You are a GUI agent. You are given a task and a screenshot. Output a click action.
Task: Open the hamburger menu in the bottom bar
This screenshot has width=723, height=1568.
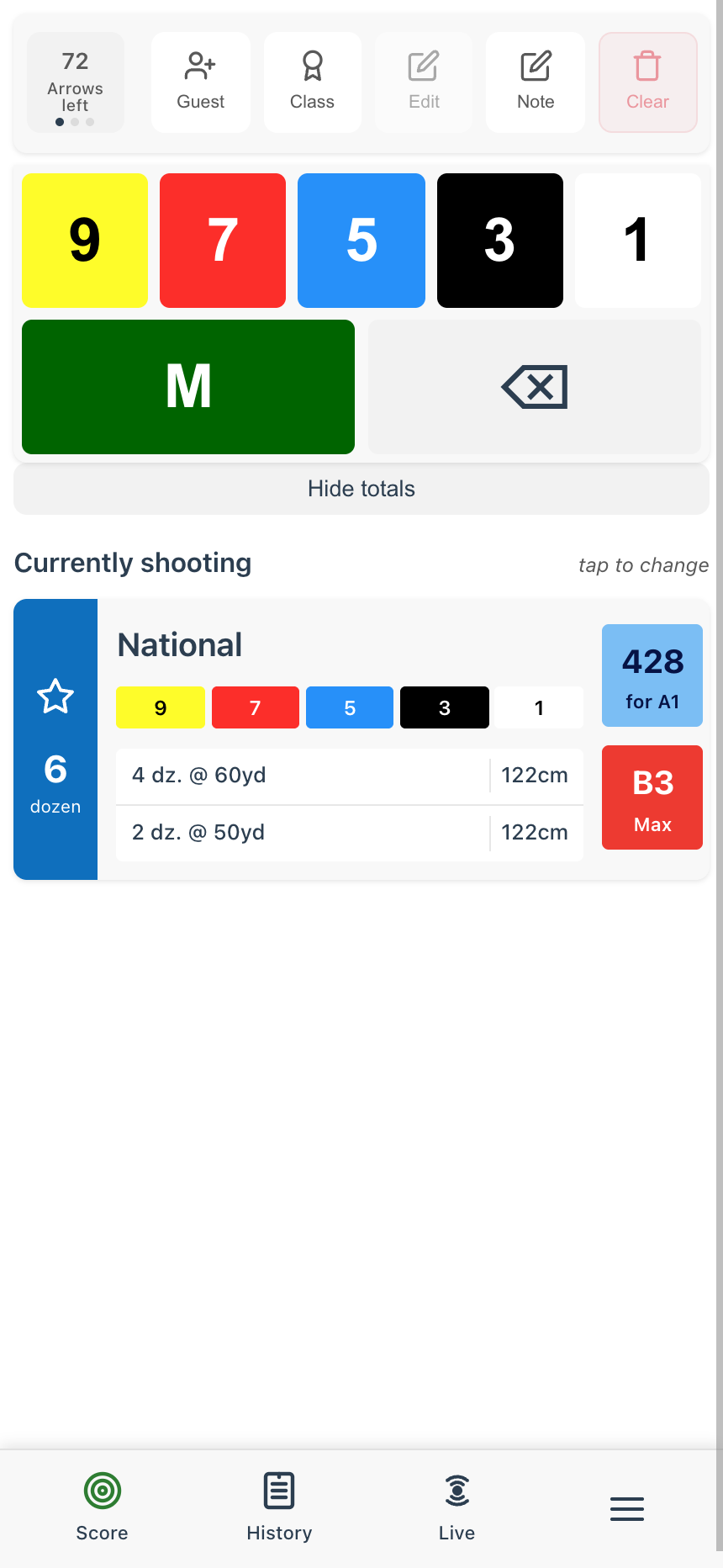[x=626, y=1508]
